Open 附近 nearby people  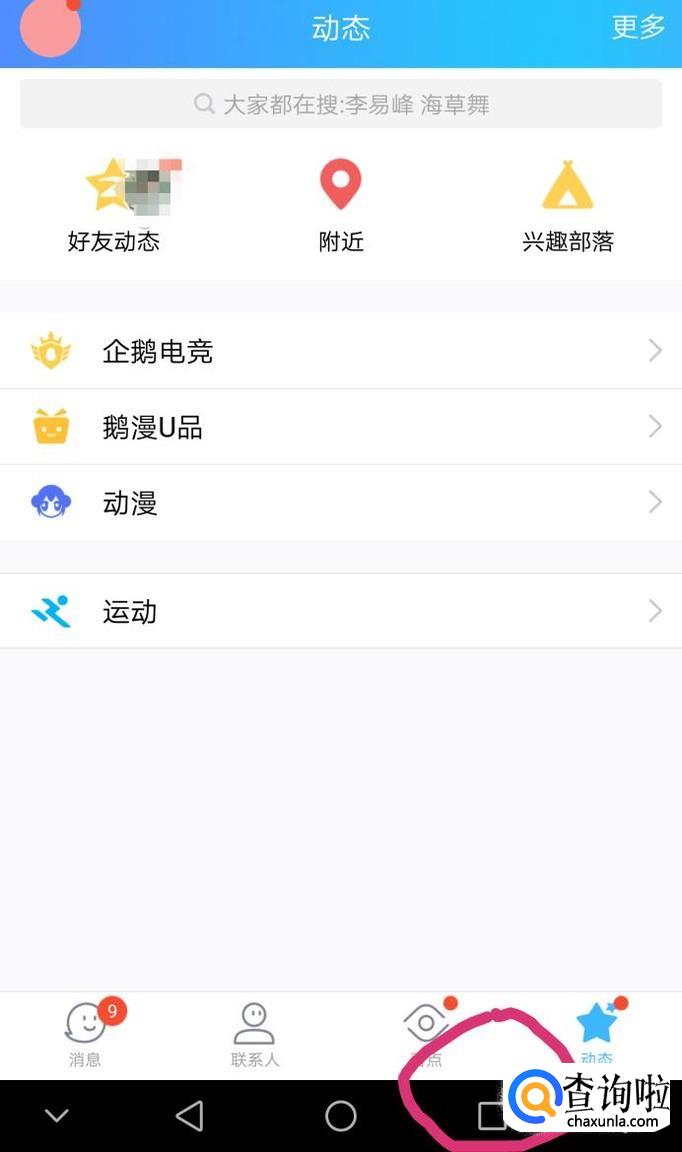pos(340,205)
